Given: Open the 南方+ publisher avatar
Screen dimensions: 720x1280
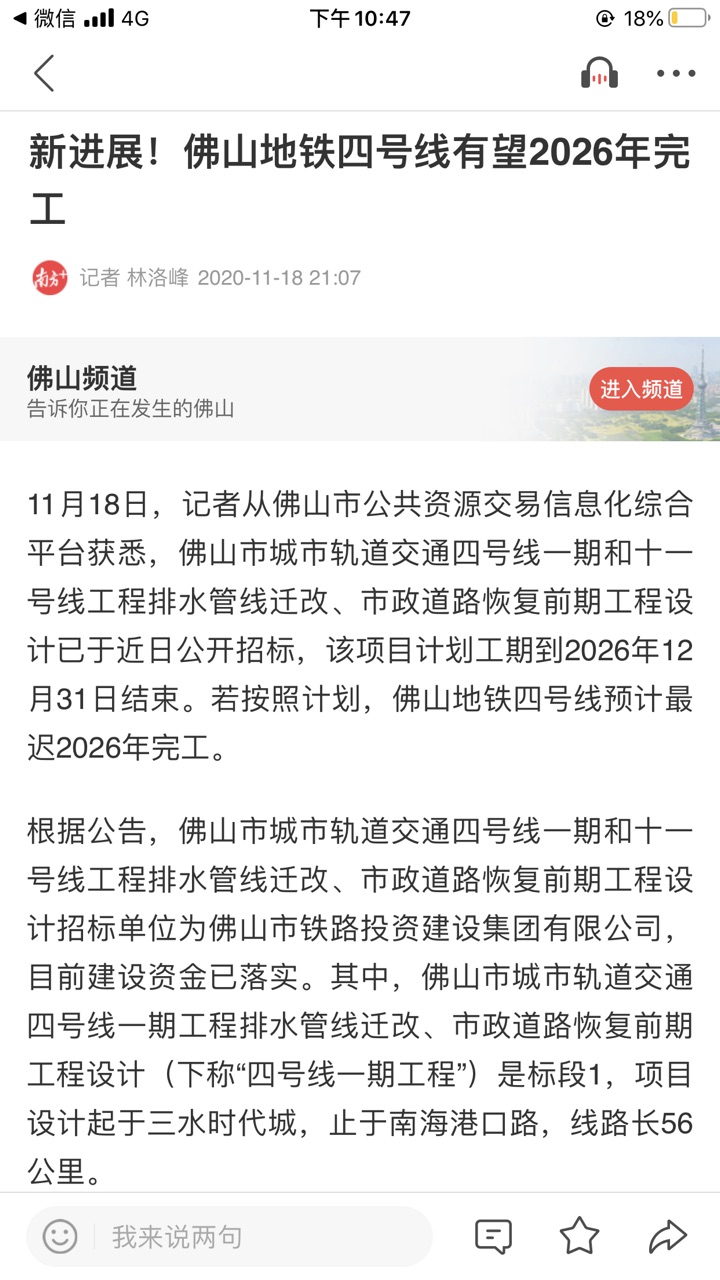Looking at the screenshot, I should point(50,277).
